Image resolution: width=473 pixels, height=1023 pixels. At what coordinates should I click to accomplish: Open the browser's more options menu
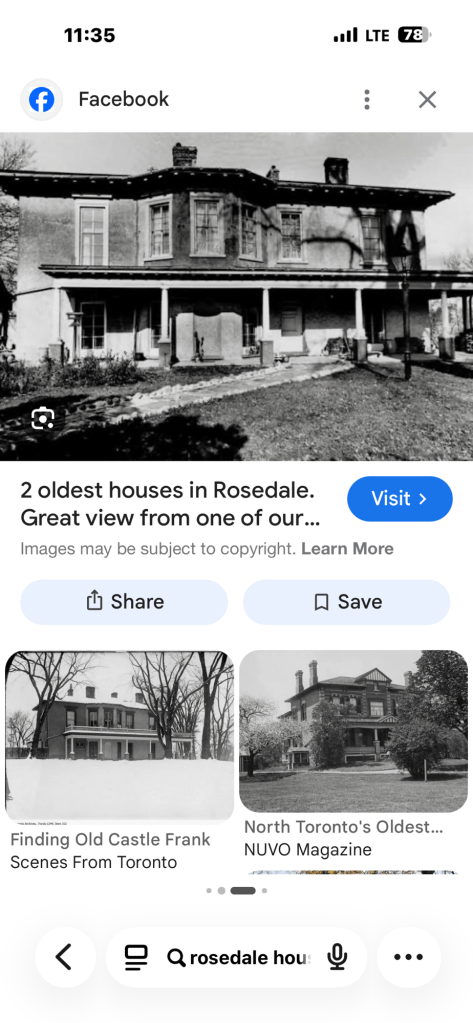click(408, 957)
